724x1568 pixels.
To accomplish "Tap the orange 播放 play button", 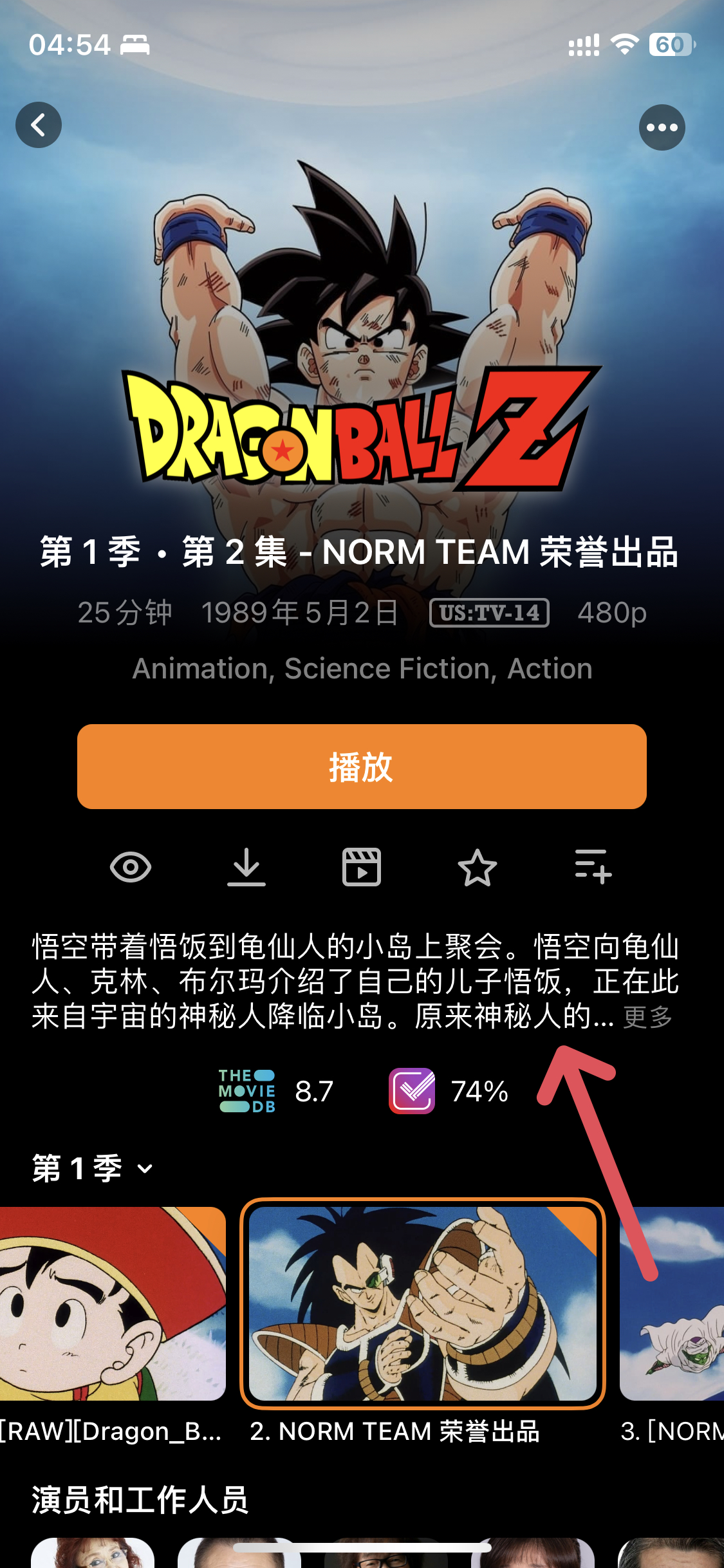I will pyautogui.click(x=362, y=766).
